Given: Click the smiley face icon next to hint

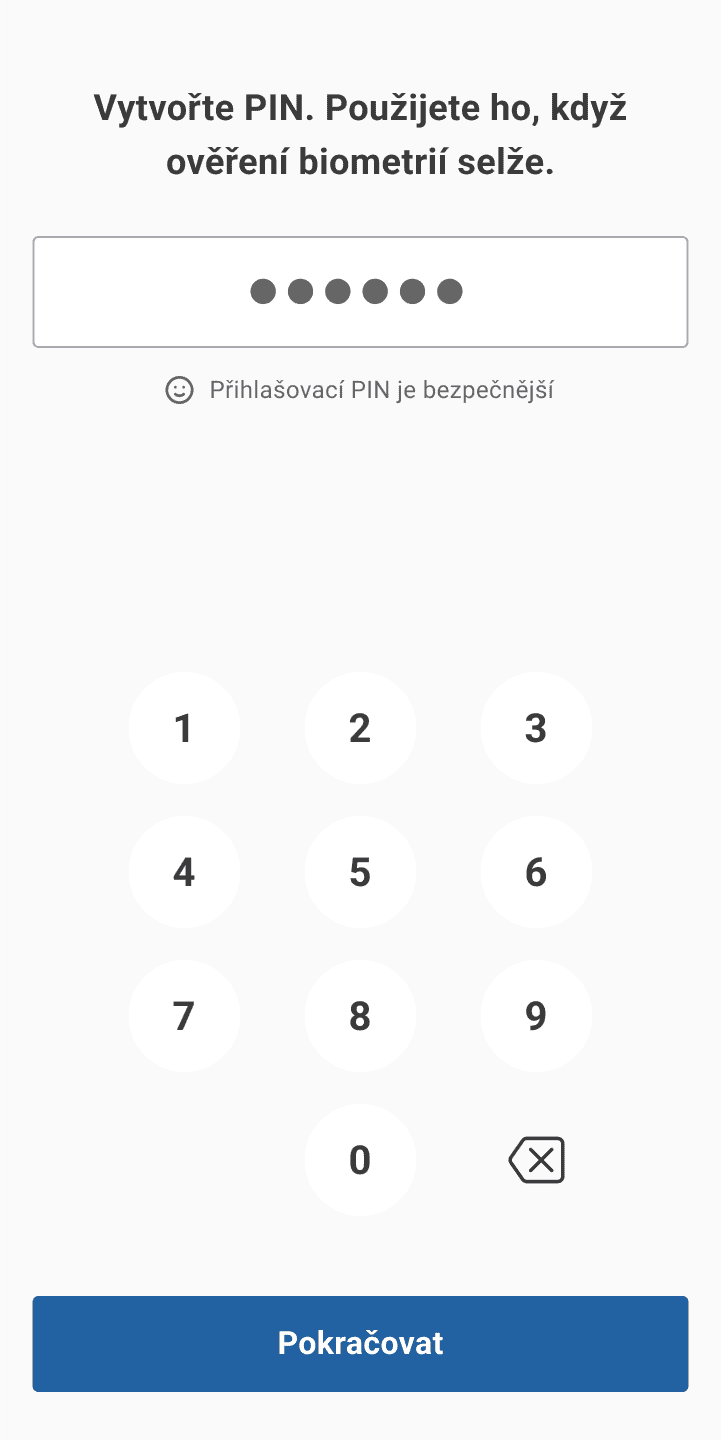Looking at the screenshot, I should [x=179, y=390].
